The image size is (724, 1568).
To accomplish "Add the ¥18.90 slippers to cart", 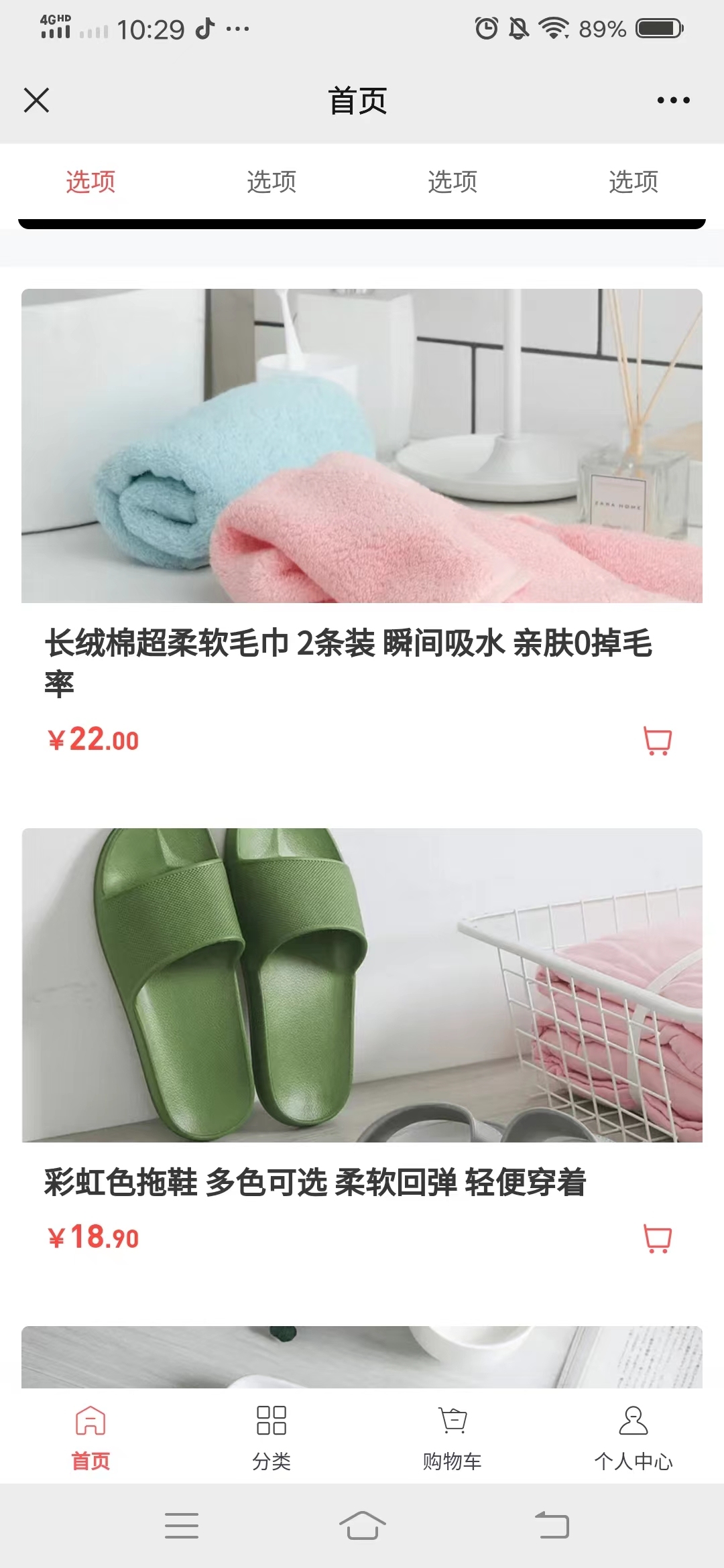I will 657,1238.
